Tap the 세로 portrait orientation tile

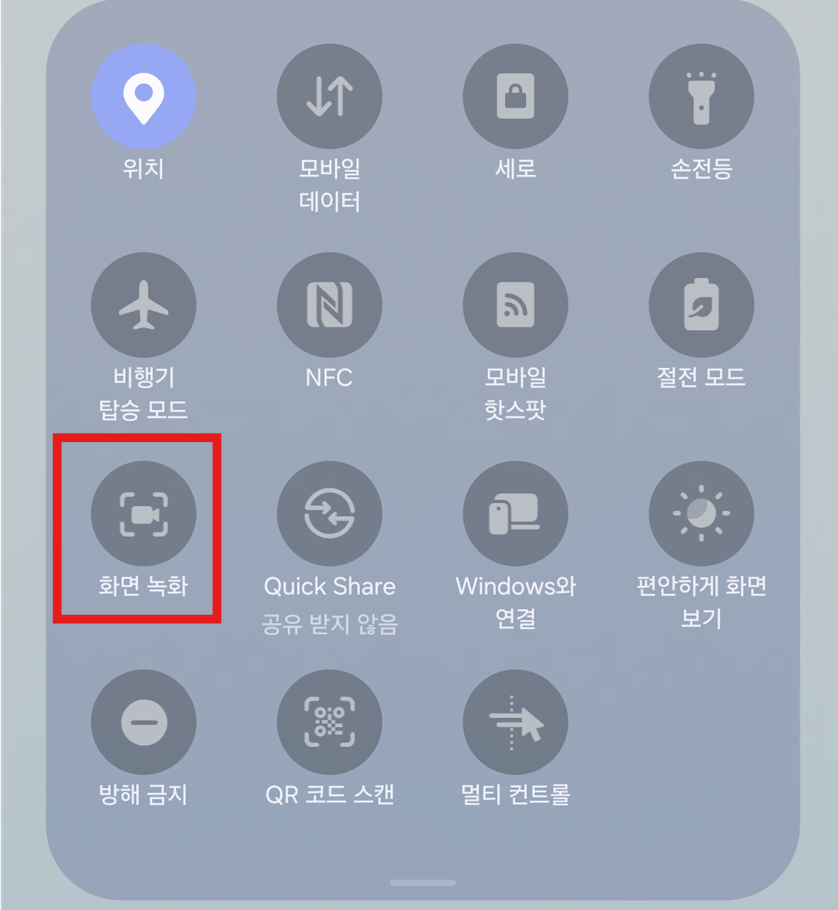click(x=515, y=95)
